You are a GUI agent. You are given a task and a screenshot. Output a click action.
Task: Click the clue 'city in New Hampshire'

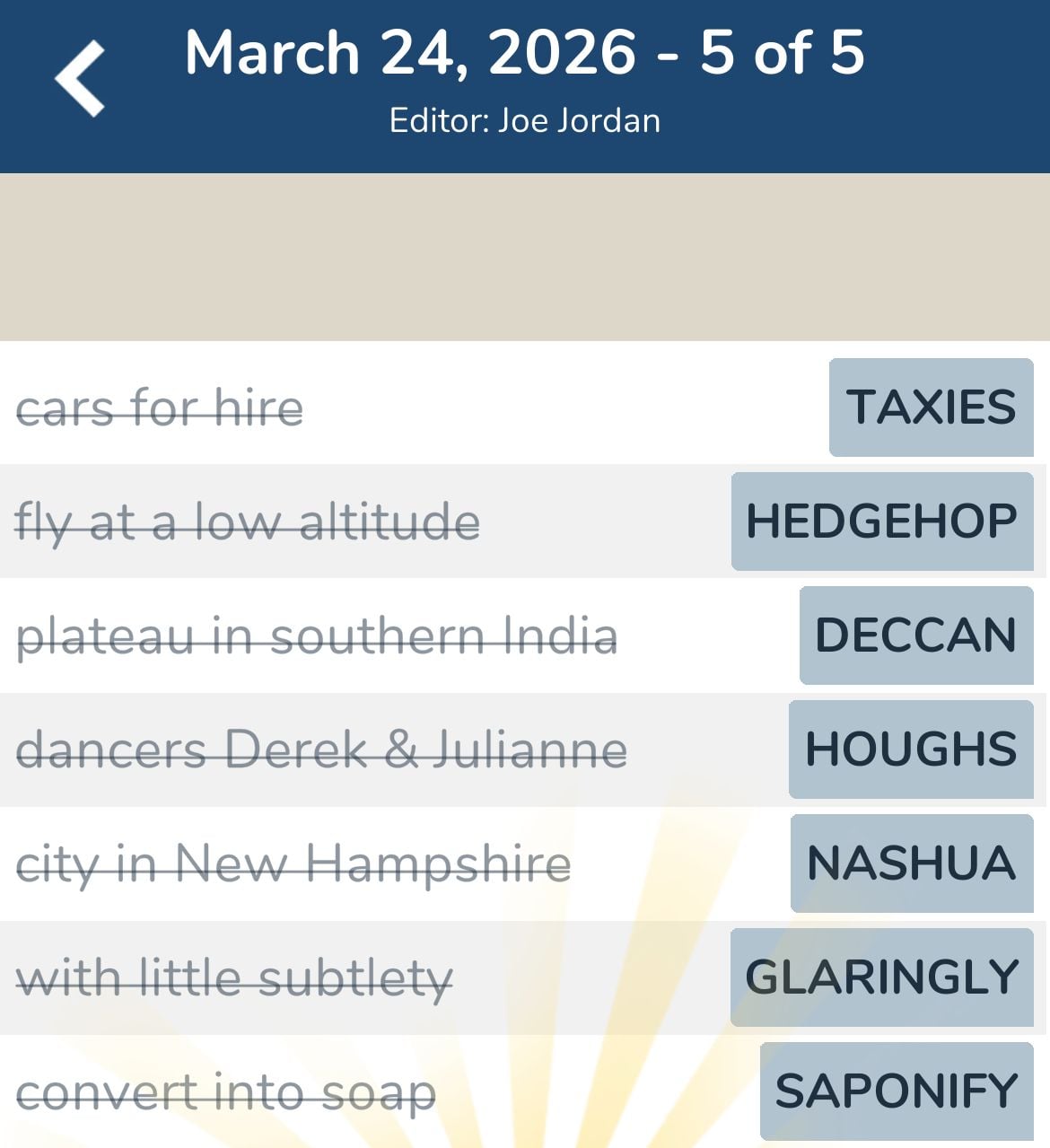[x=294, y=863]
